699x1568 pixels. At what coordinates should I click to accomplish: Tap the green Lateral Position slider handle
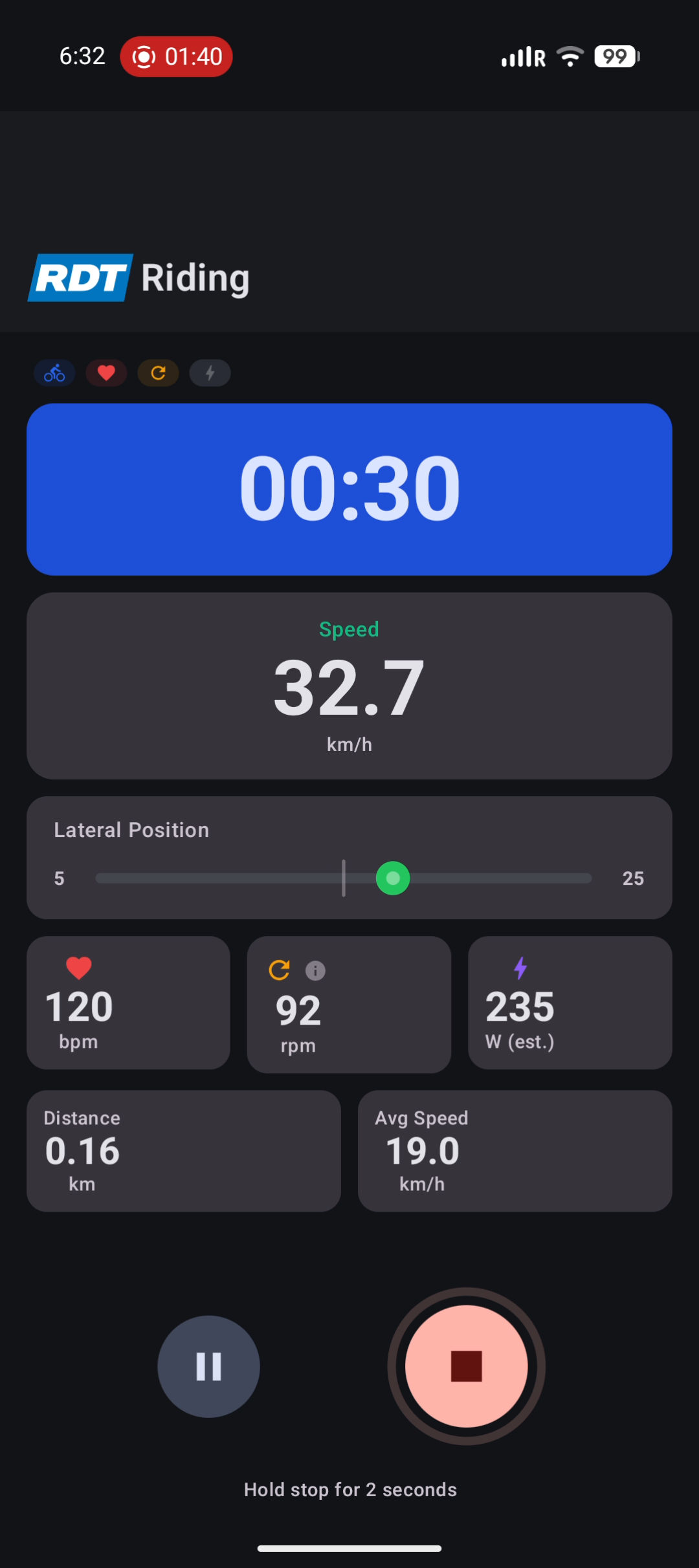393,878
